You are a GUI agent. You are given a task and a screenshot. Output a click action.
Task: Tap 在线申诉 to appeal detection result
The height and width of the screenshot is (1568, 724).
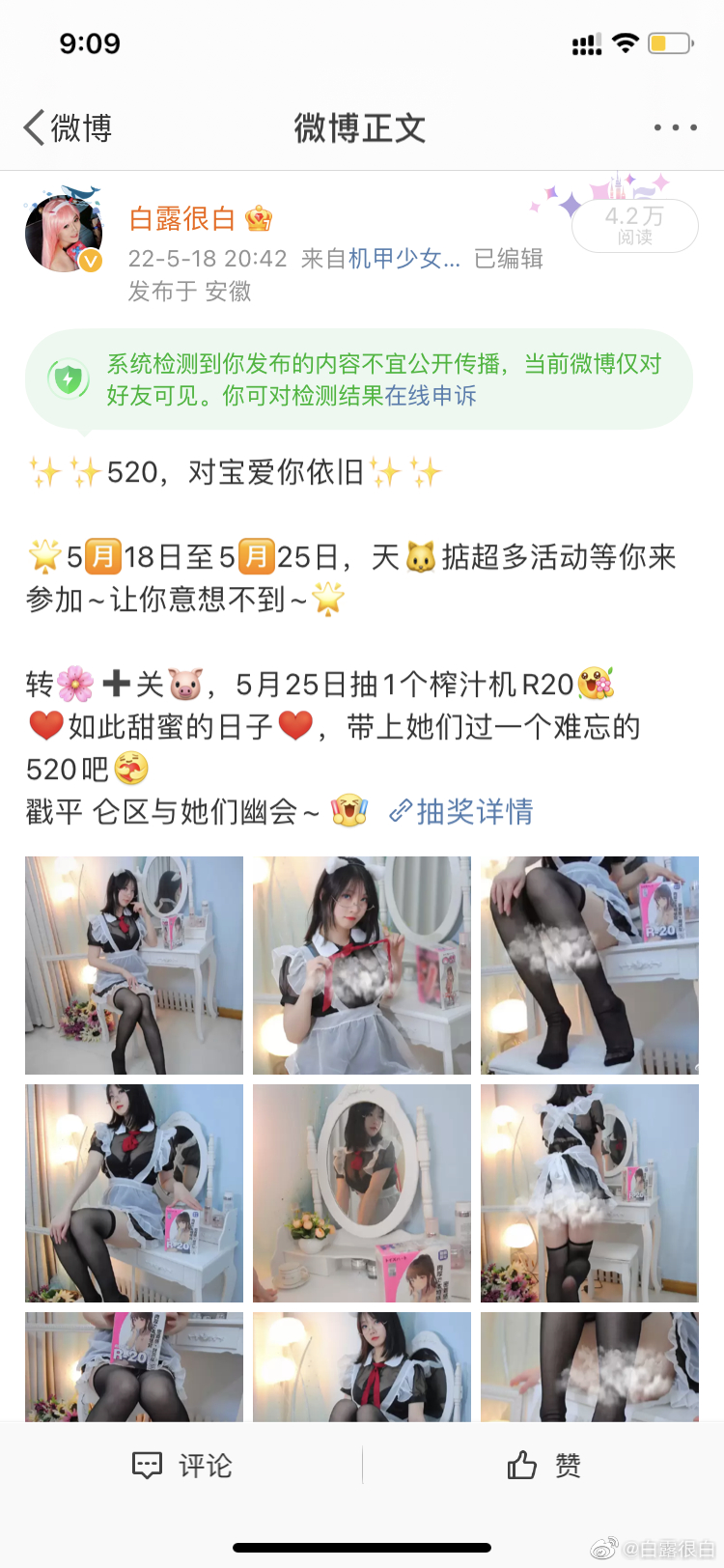pos(431,396)
